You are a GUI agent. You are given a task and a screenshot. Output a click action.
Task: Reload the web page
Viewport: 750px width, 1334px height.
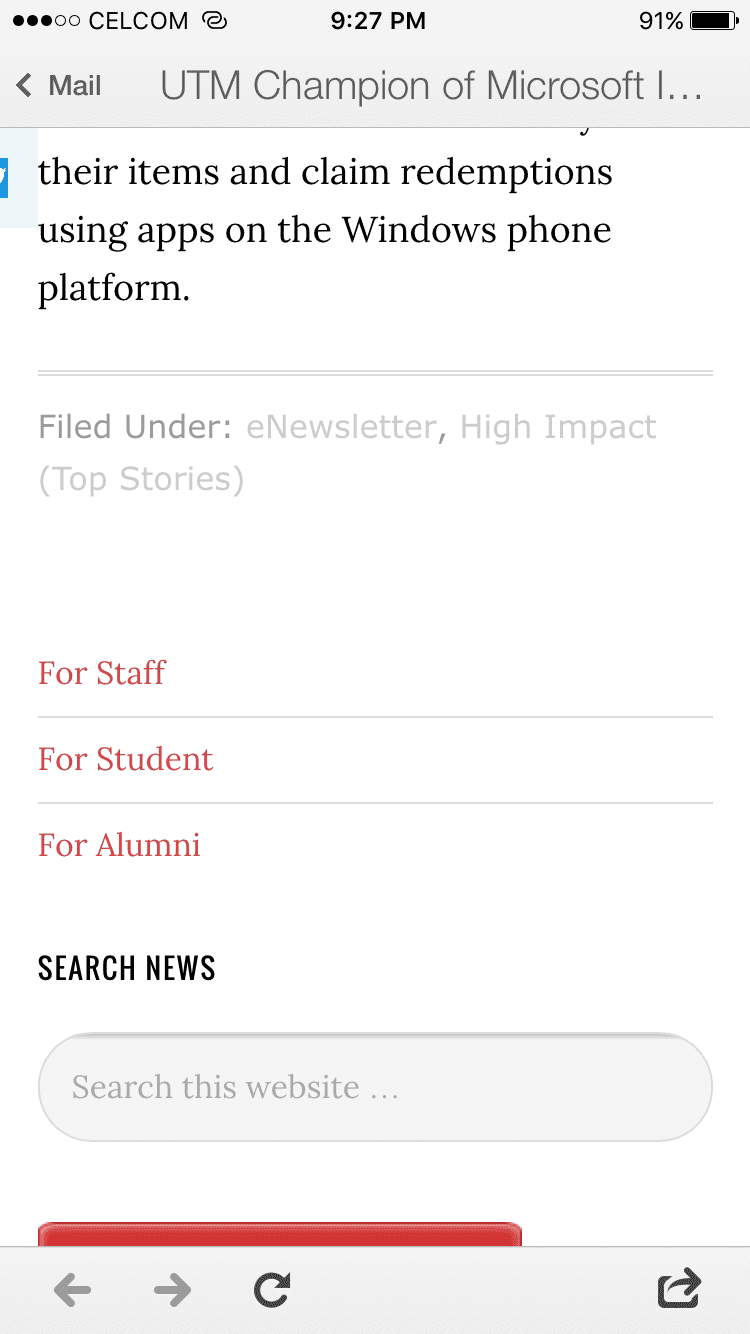click(x=271, y=1289)
